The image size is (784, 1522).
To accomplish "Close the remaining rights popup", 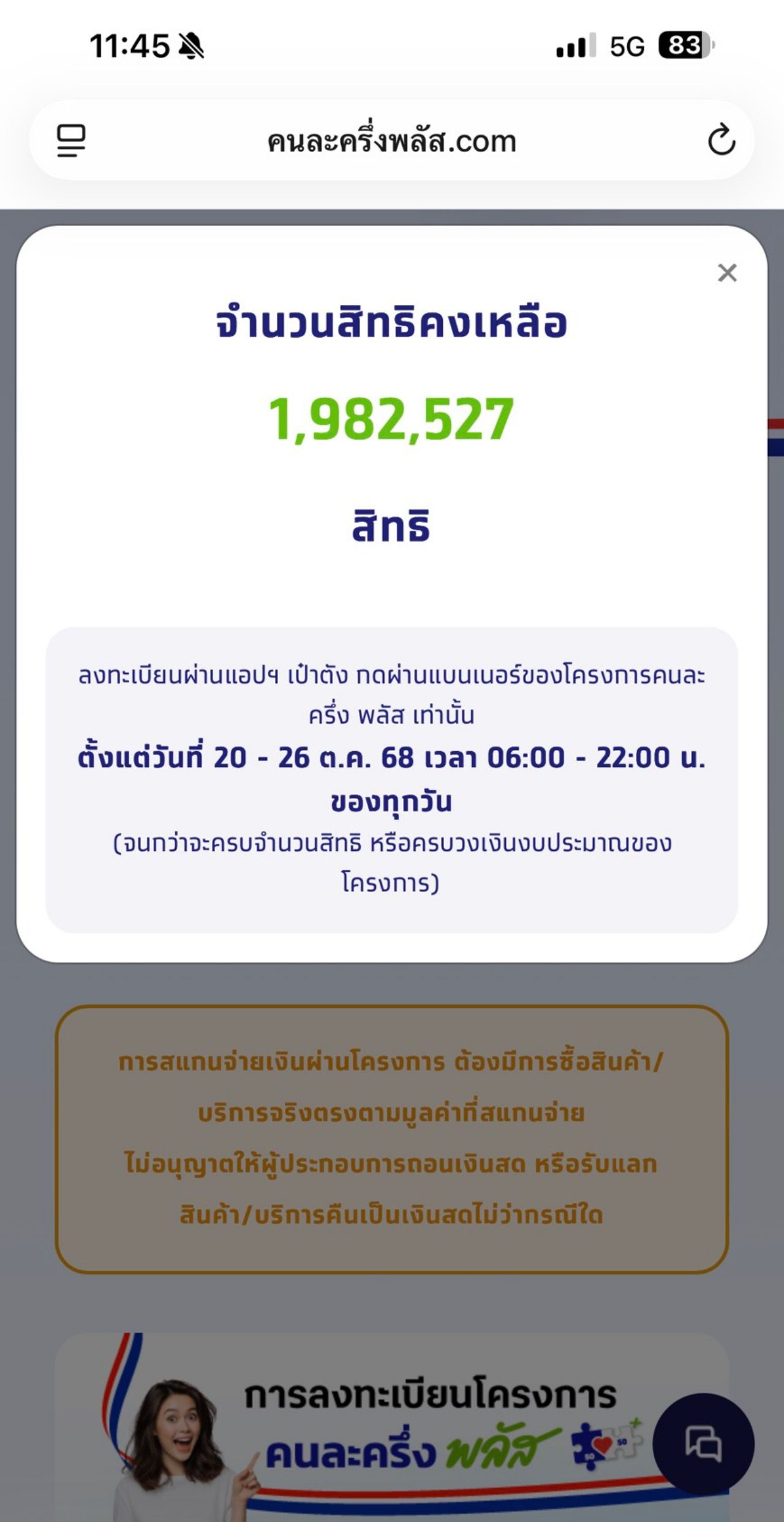I will point(727,273).
